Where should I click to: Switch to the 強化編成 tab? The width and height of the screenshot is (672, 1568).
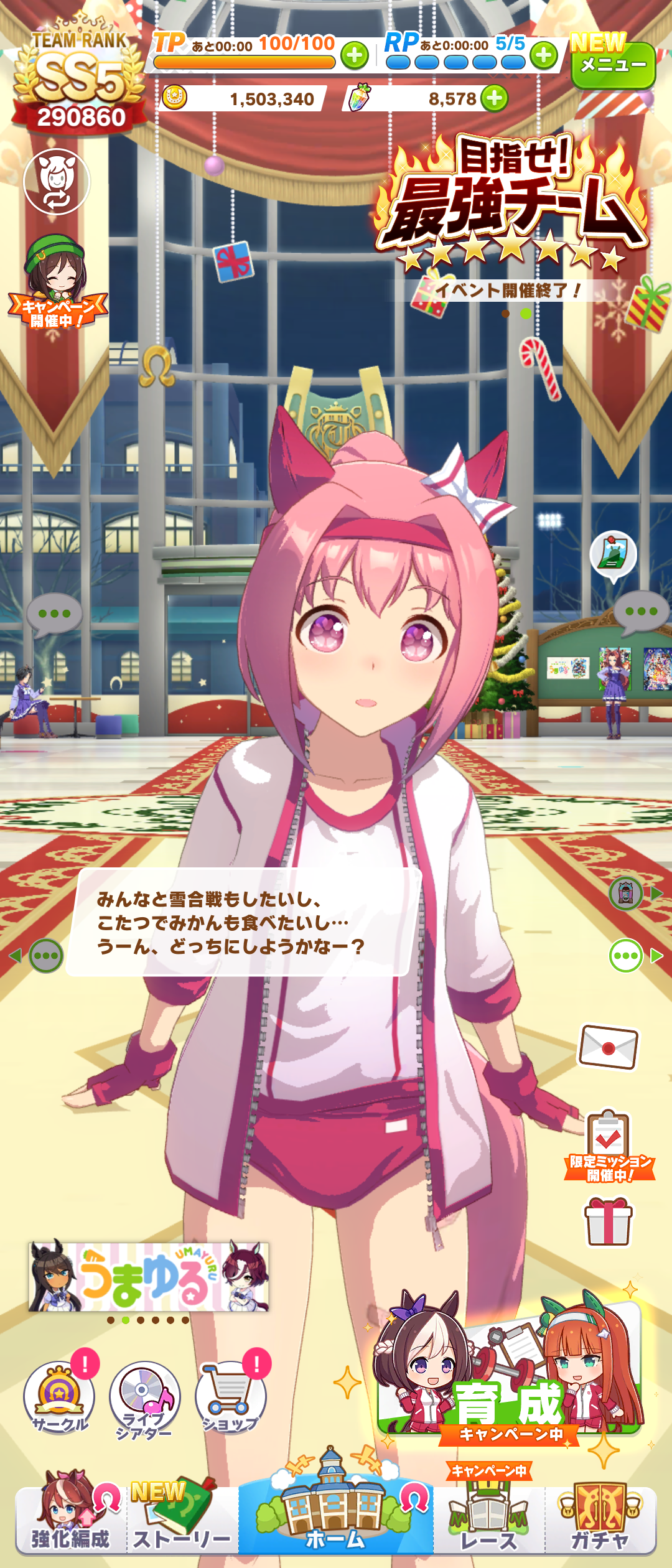[x=70, y=1518]
